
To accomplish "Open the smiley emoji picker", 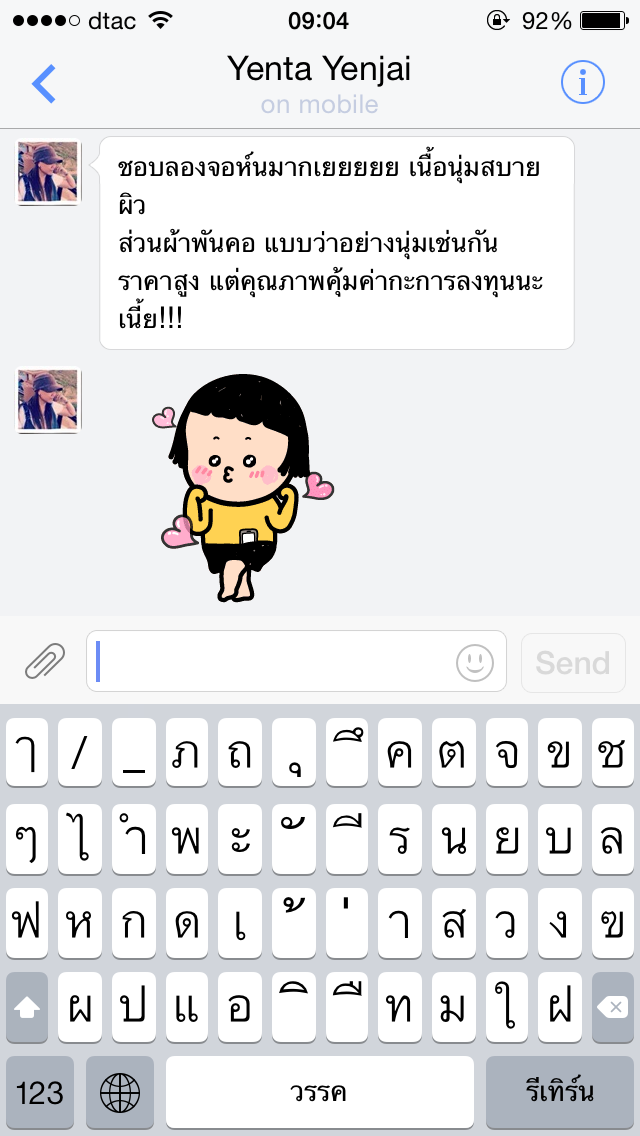I will (x=475, y=661).
